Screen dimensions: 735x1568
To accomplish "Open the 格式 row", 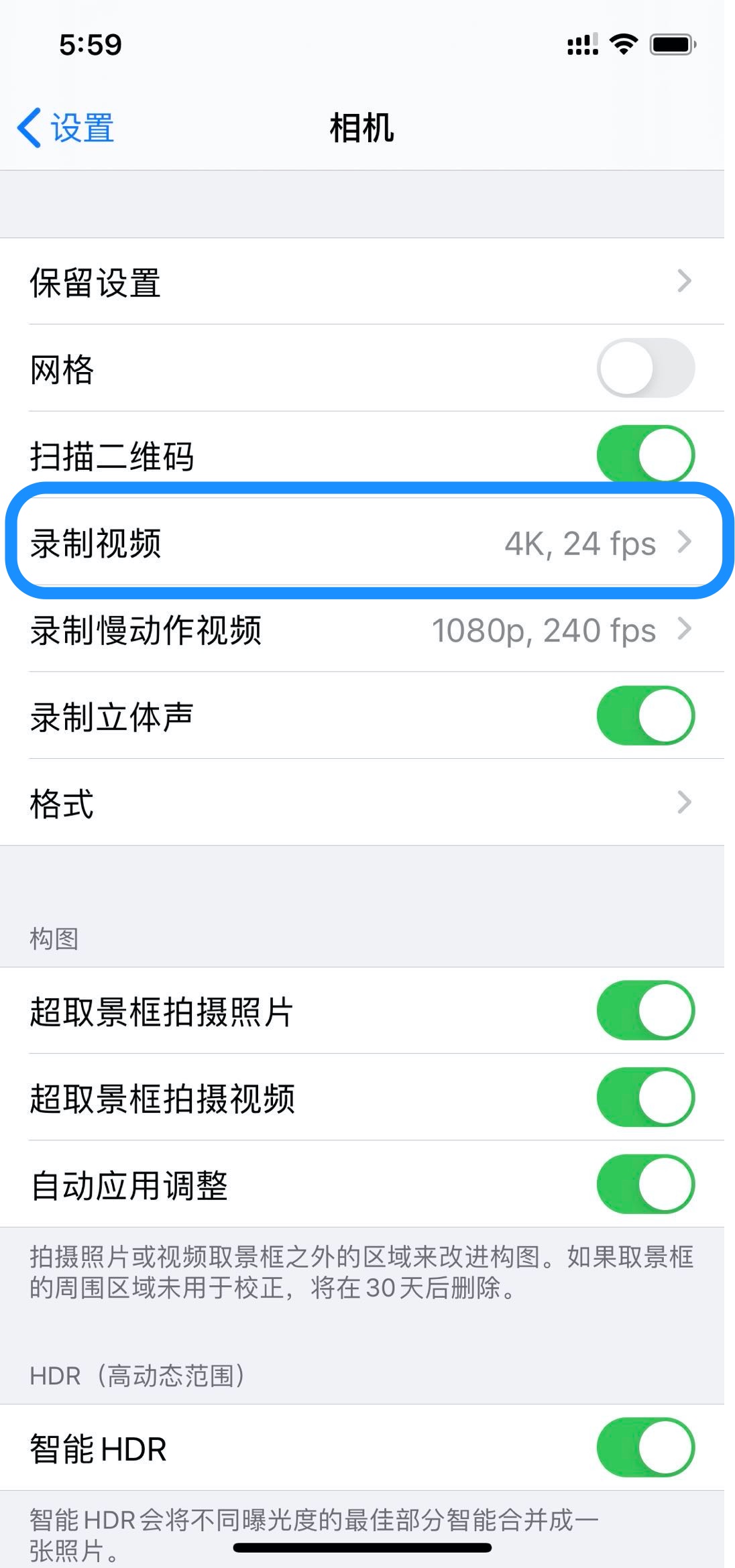I will (362, 802).
